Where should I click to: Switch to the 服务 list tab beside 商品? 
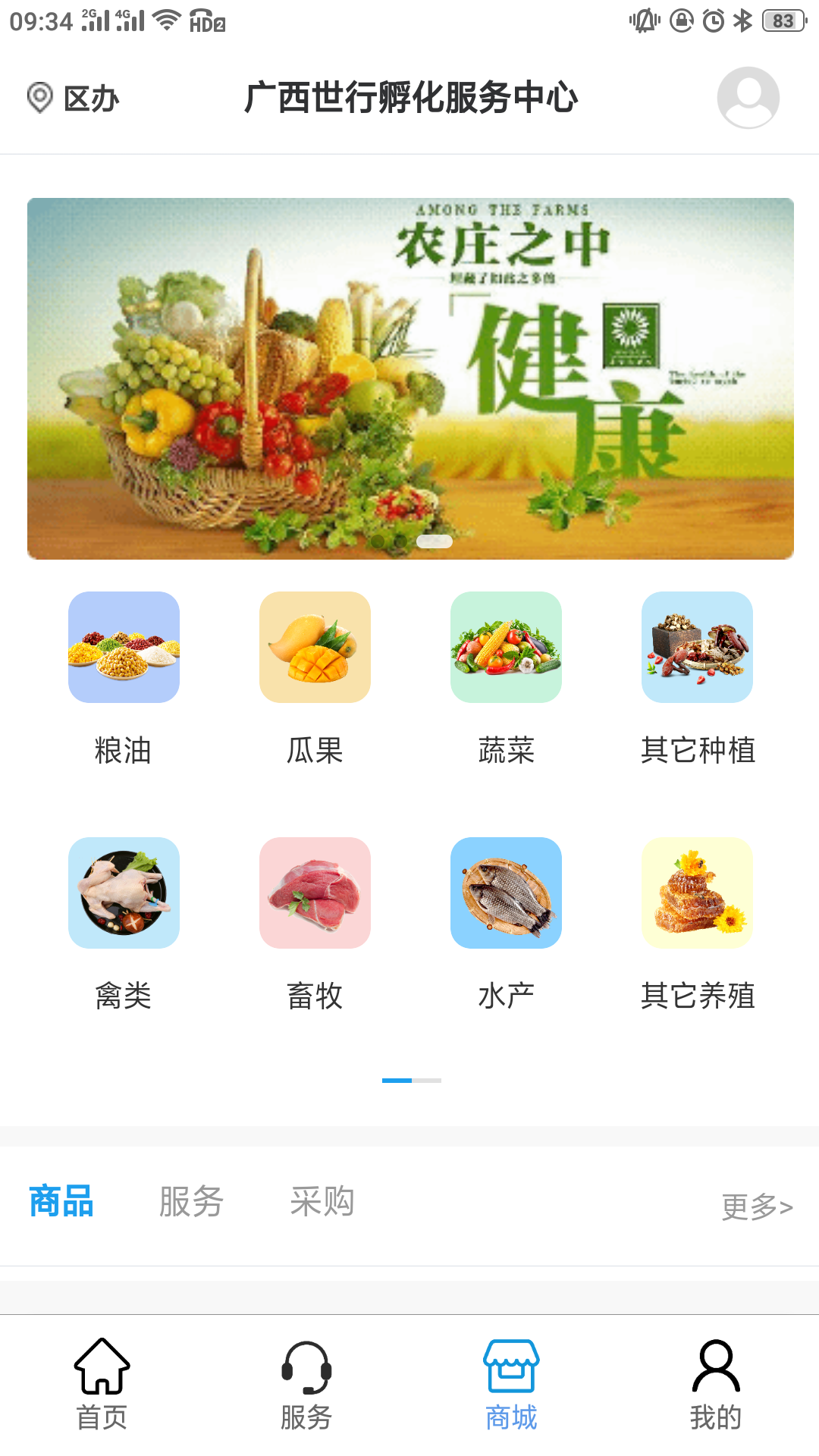pos(191,1202)
